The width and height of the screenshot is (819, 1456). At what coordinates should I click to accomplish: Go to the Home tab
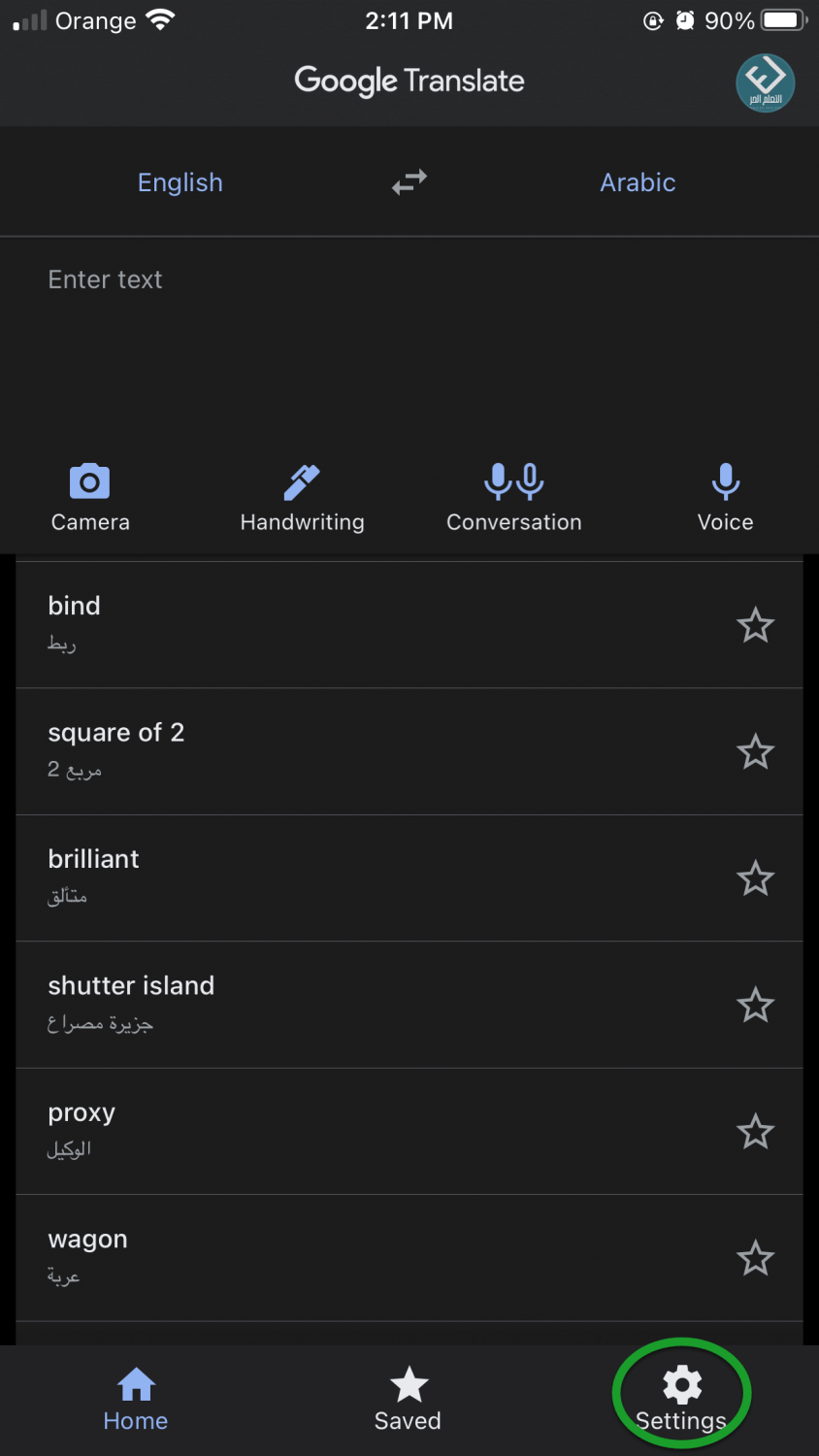tap(136, 1399)
